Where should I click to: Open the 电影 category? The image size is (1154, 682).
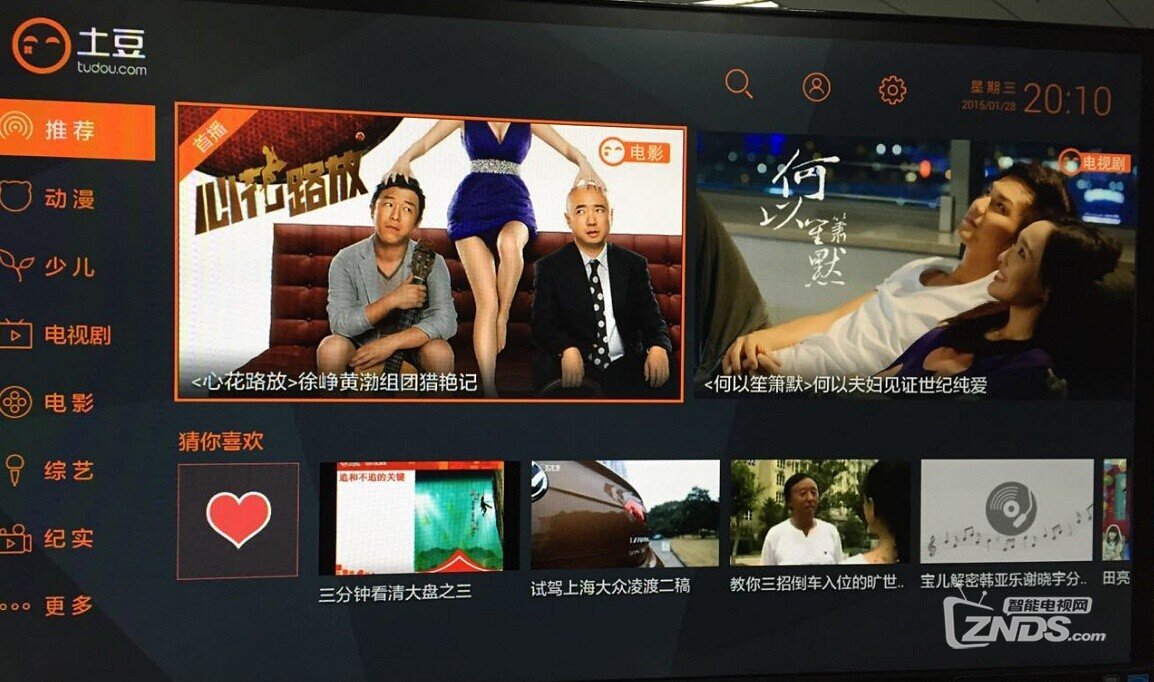click(68, 403)
